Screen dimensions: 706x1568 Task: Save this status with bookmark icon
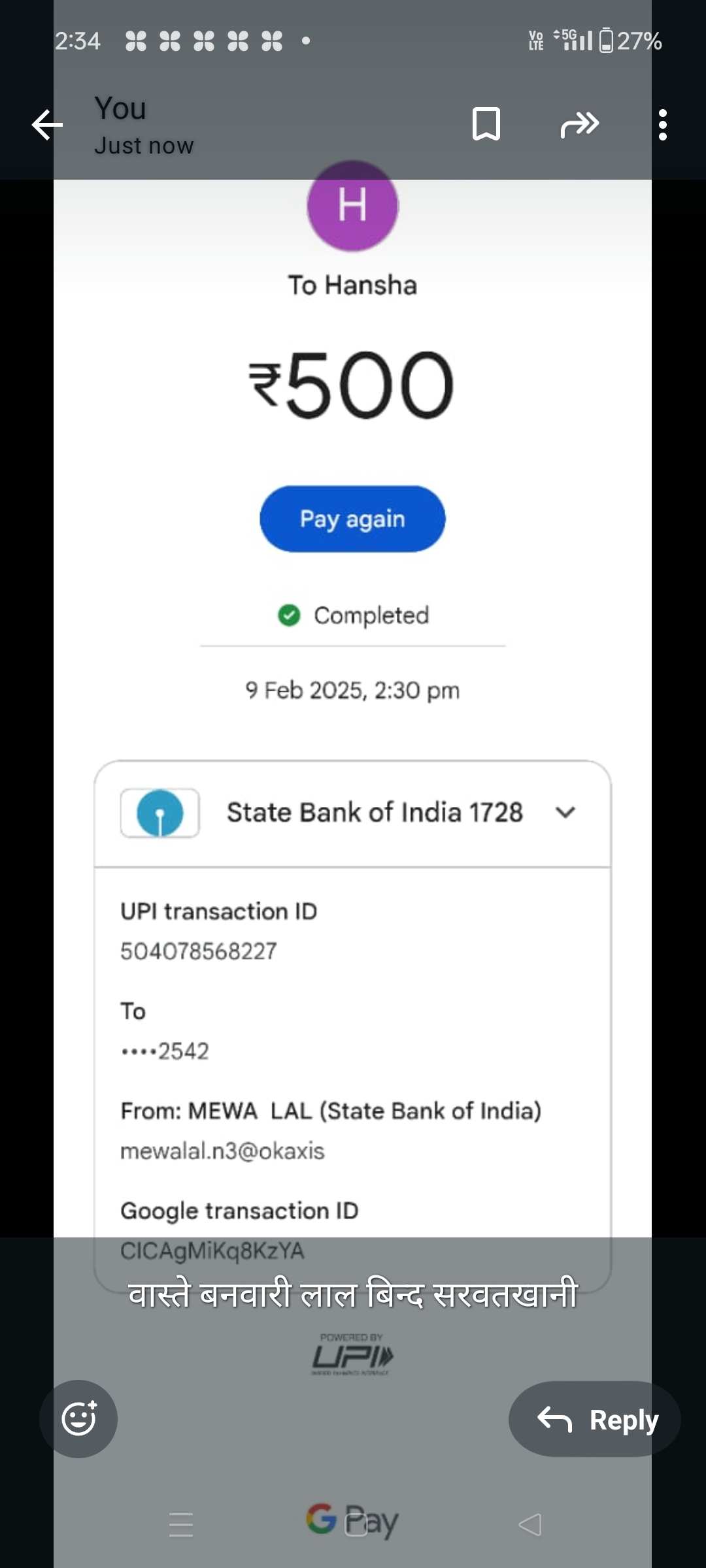[486, 124]
